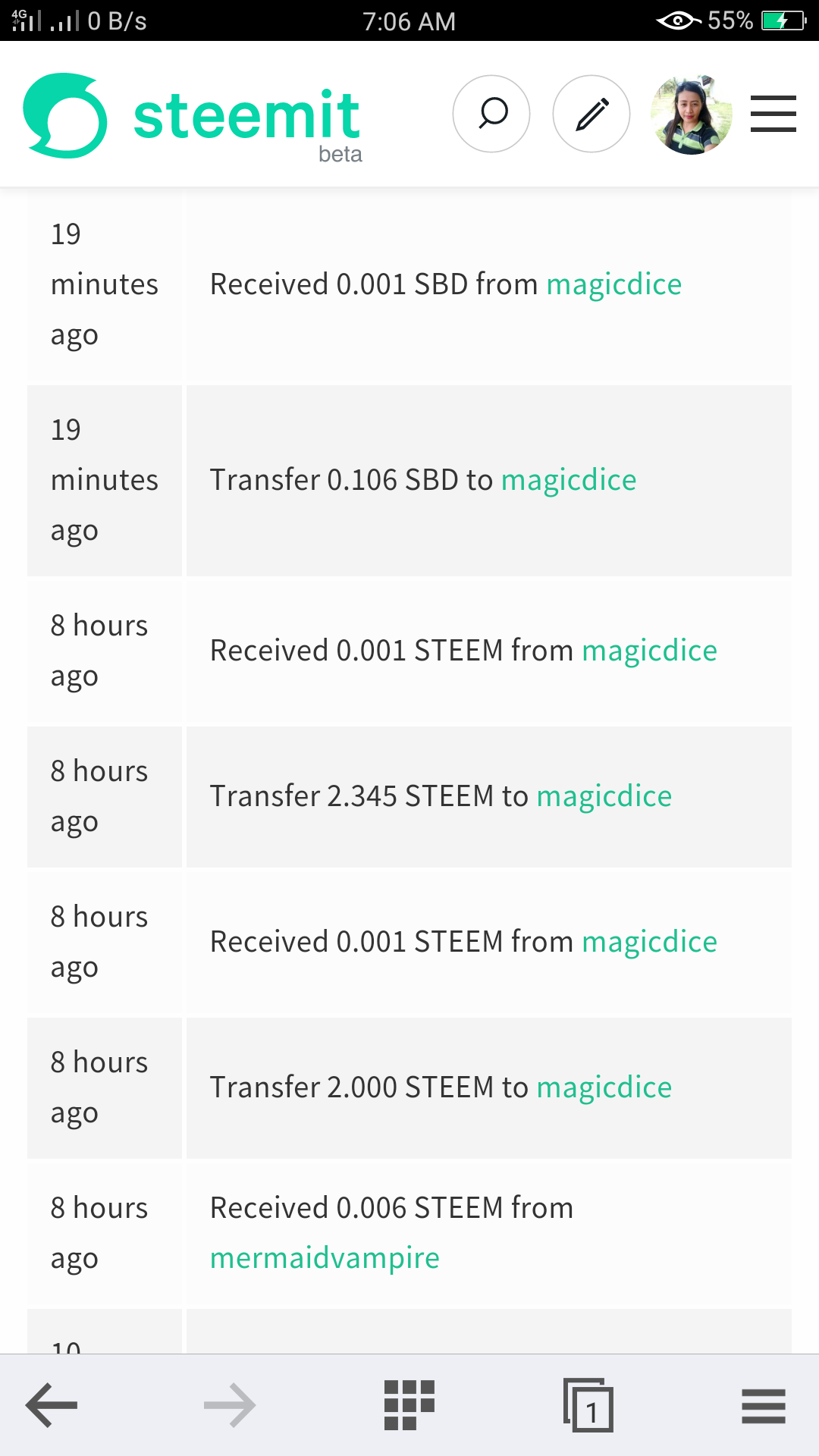Open the browser options menu
This screenshot has width=819, height=1456.
click(x=764, y=1405)
